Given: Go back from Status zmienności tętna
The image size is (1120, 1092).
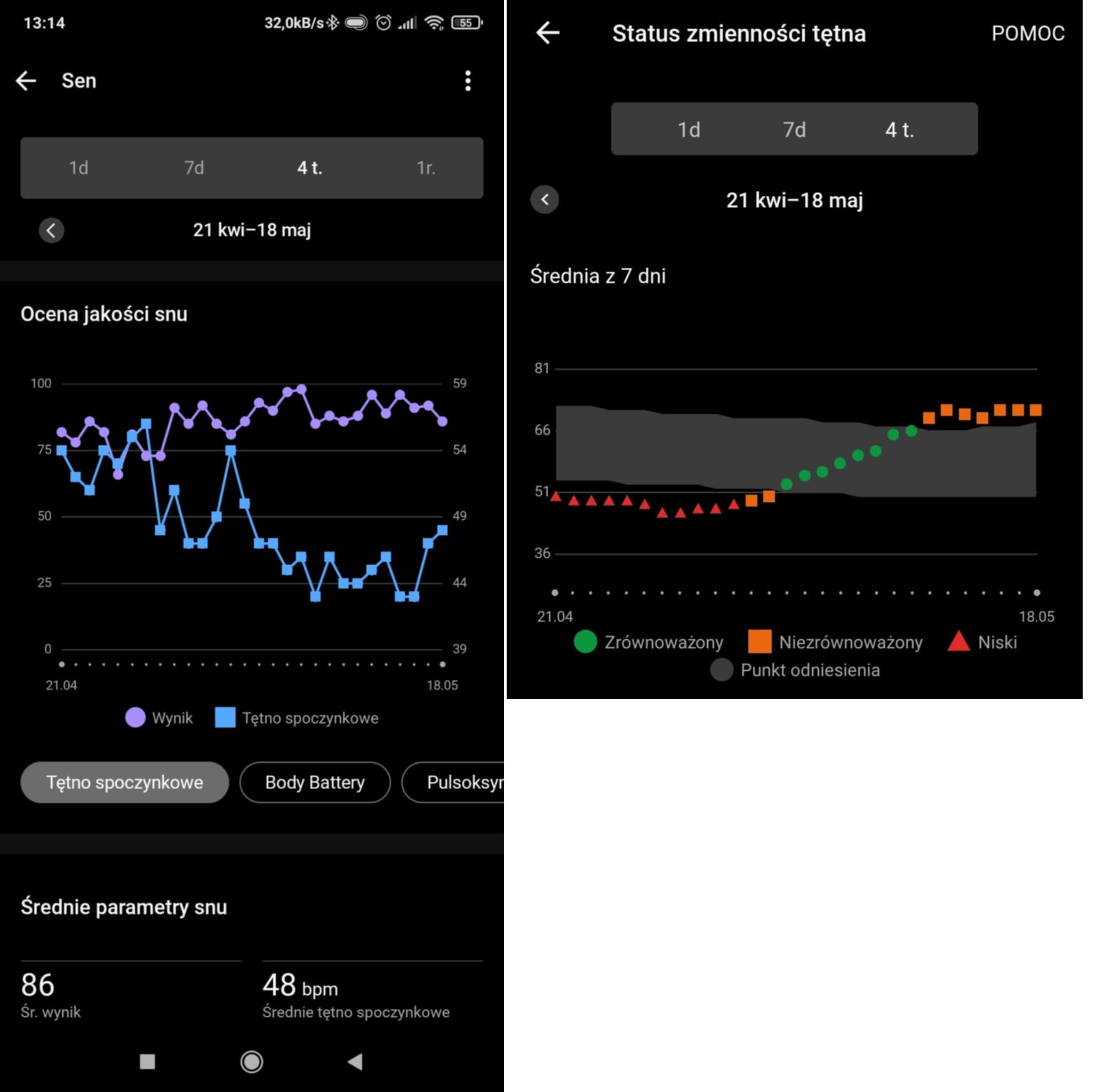Looking at the screenshot, I should coord(547,33).
